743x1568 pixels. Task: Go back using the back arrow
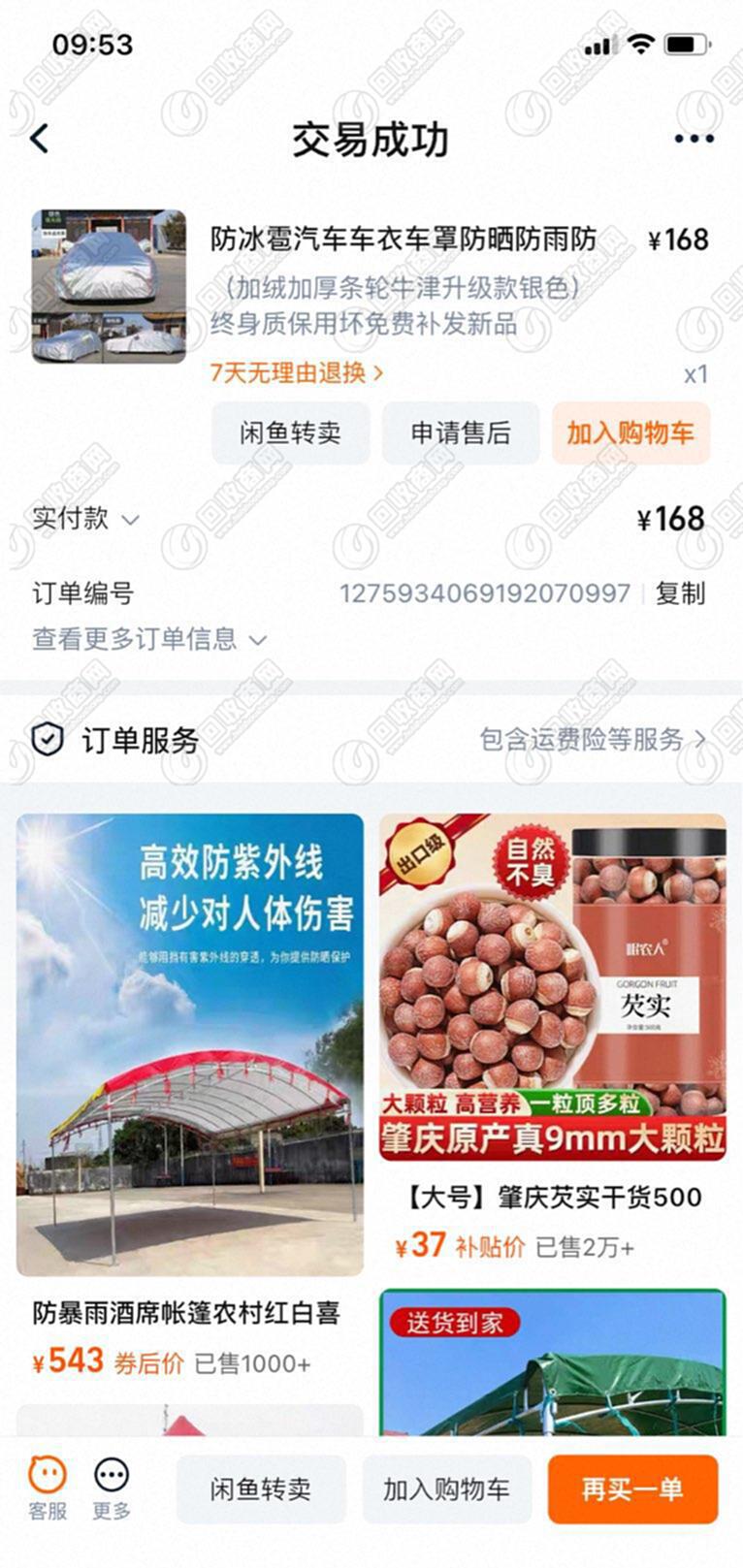pyautogui.click(x=40, y=139)
